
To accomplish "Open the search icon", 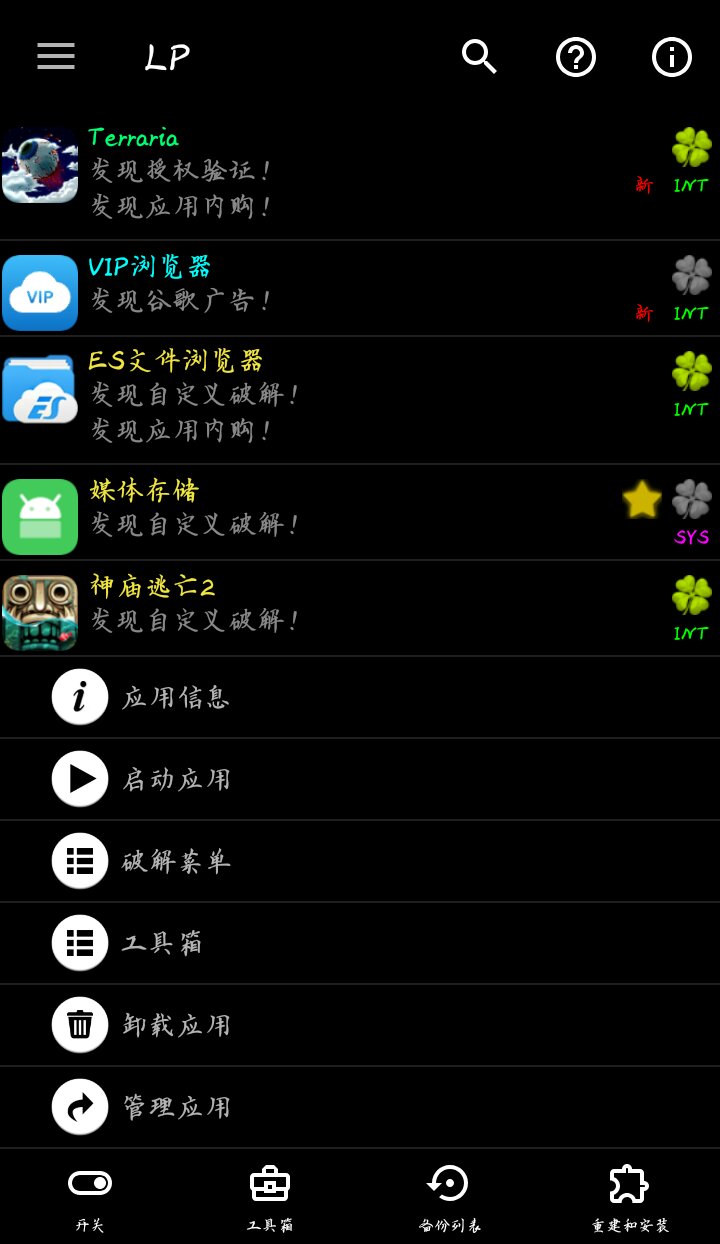I will (x=479, y=57).
